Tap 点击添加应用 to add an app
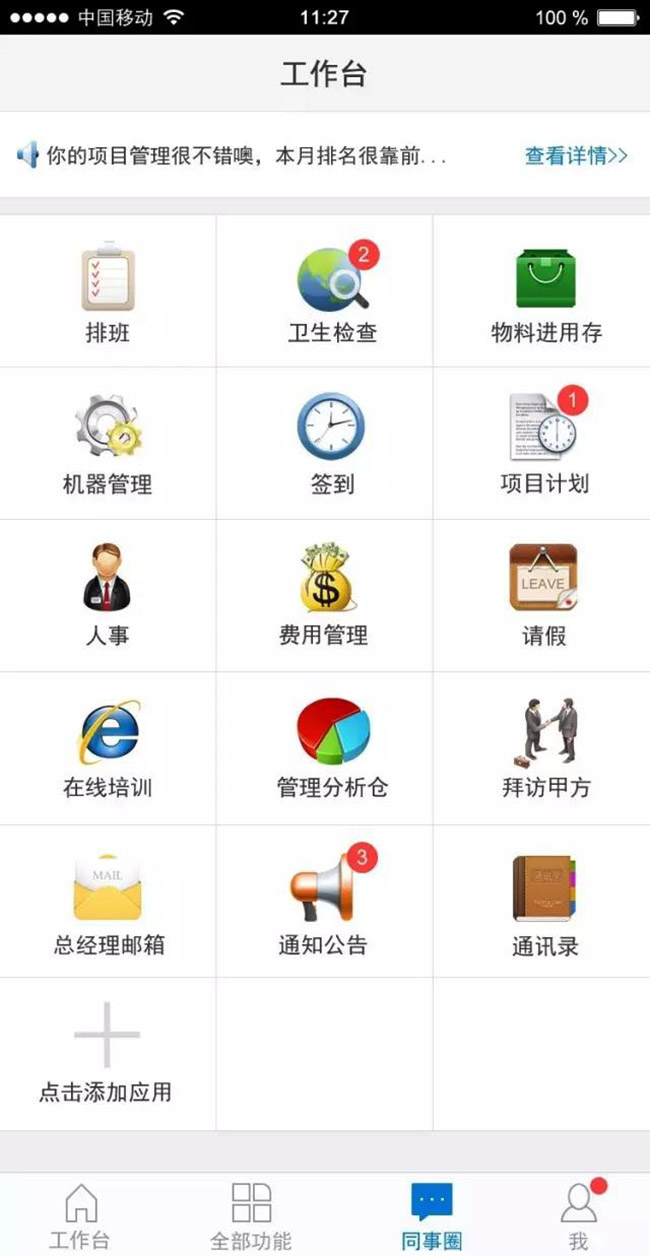650x1256 pixels. pos(106,1052)
